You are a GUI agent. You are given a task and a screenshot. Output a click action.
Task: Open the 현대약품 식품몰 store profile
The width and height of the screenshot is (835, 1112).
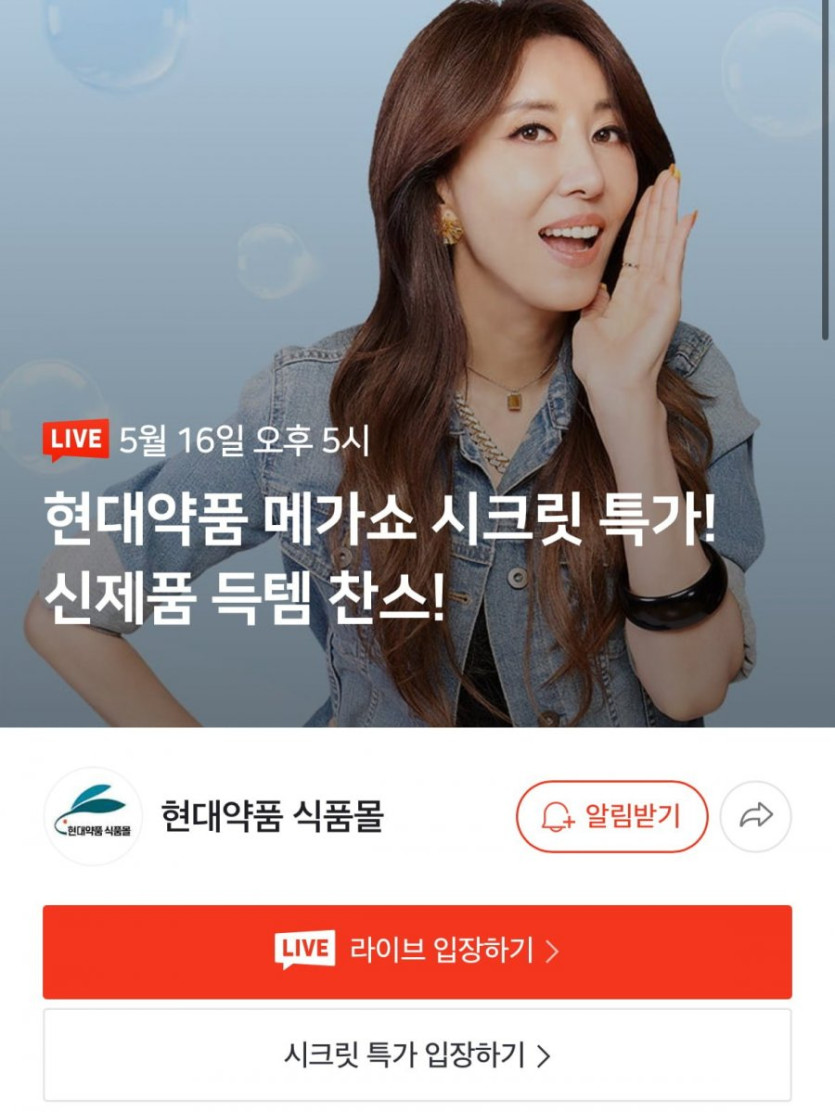272,816
